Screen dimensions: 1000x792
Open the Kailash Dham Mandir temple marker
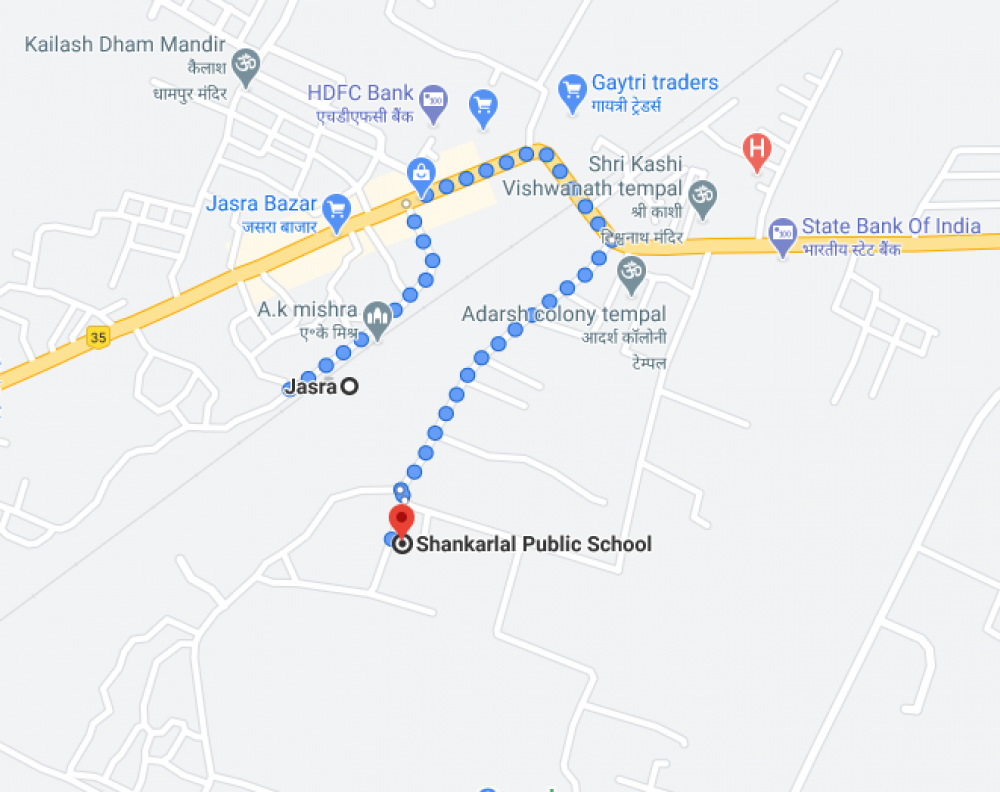(244, 66)
